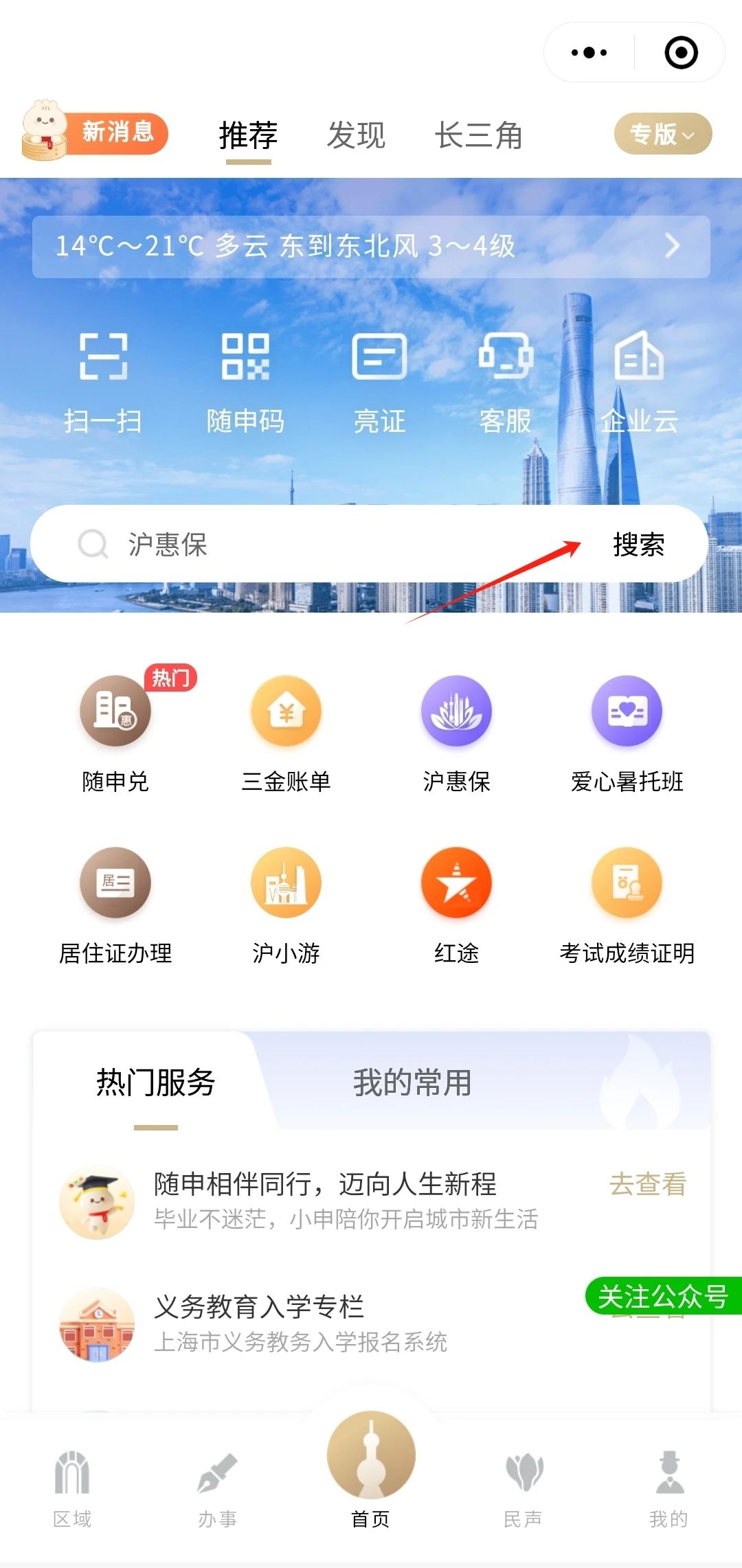Open 随申码 QR code
This screenshot has width=742, height=1568.
click(245, 382)
